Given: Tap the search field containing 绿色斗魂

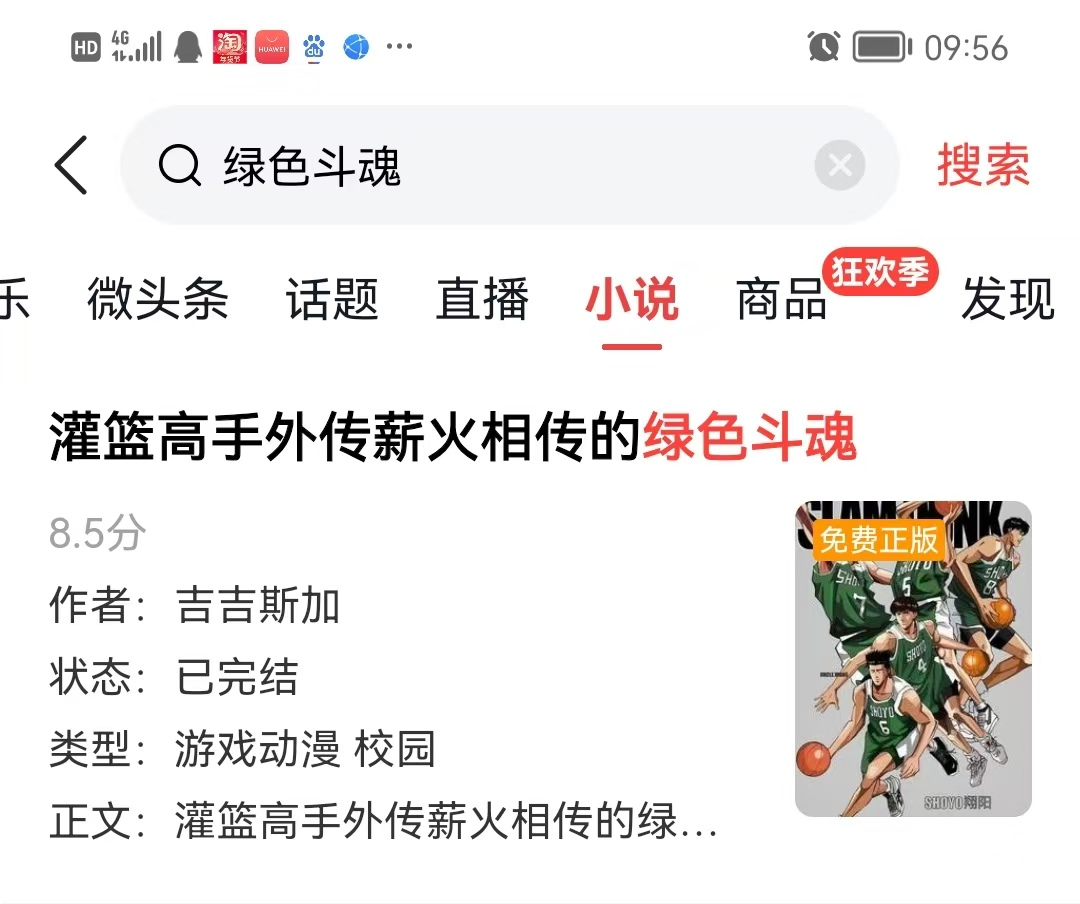Looking at the screenshot, I should [x=480, y=166].
